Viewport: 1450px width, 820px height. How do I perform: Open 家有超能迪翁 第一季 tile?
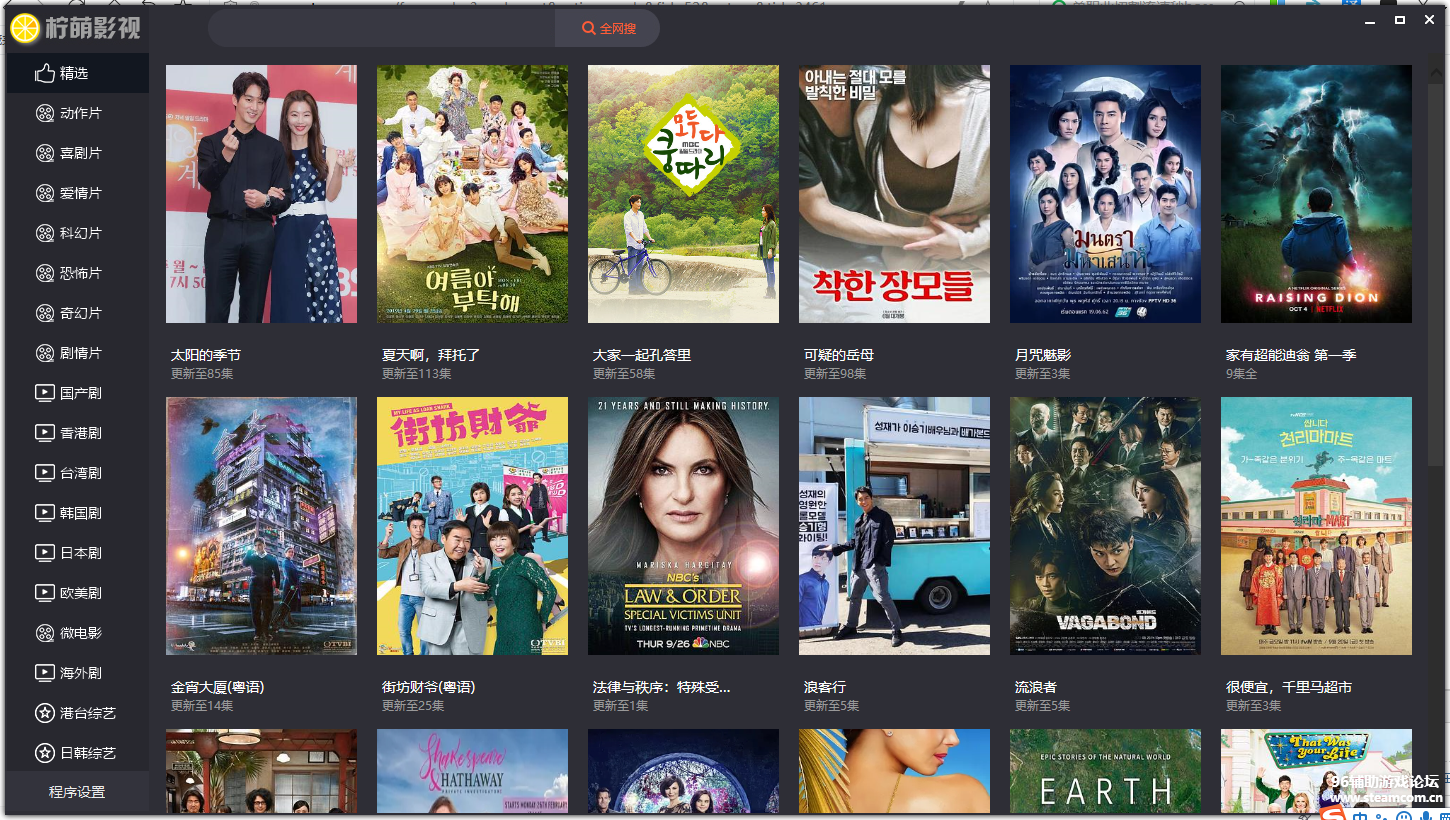point(1316,194)
